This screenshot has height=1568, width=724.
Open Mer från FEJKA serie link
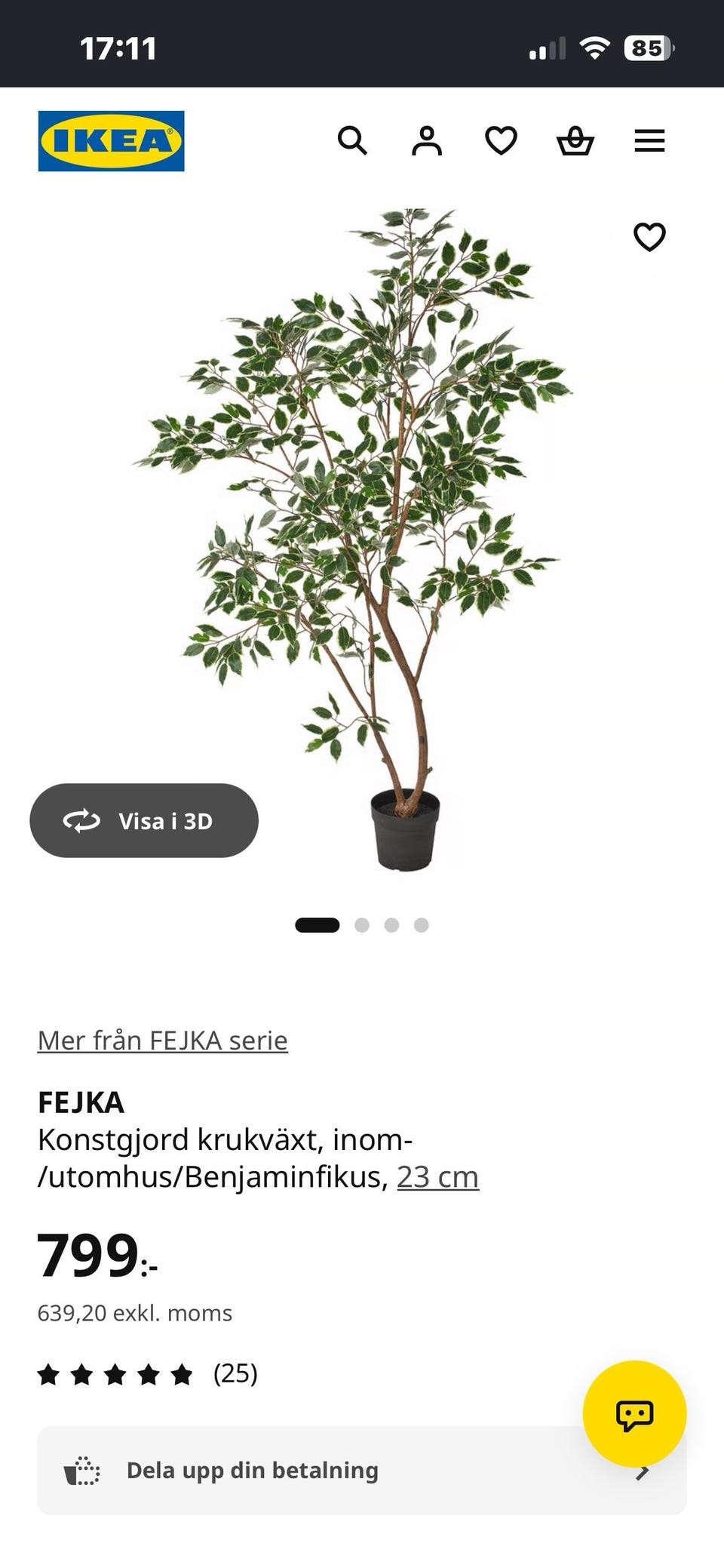pyautogui.click(x=163, y=1040)
